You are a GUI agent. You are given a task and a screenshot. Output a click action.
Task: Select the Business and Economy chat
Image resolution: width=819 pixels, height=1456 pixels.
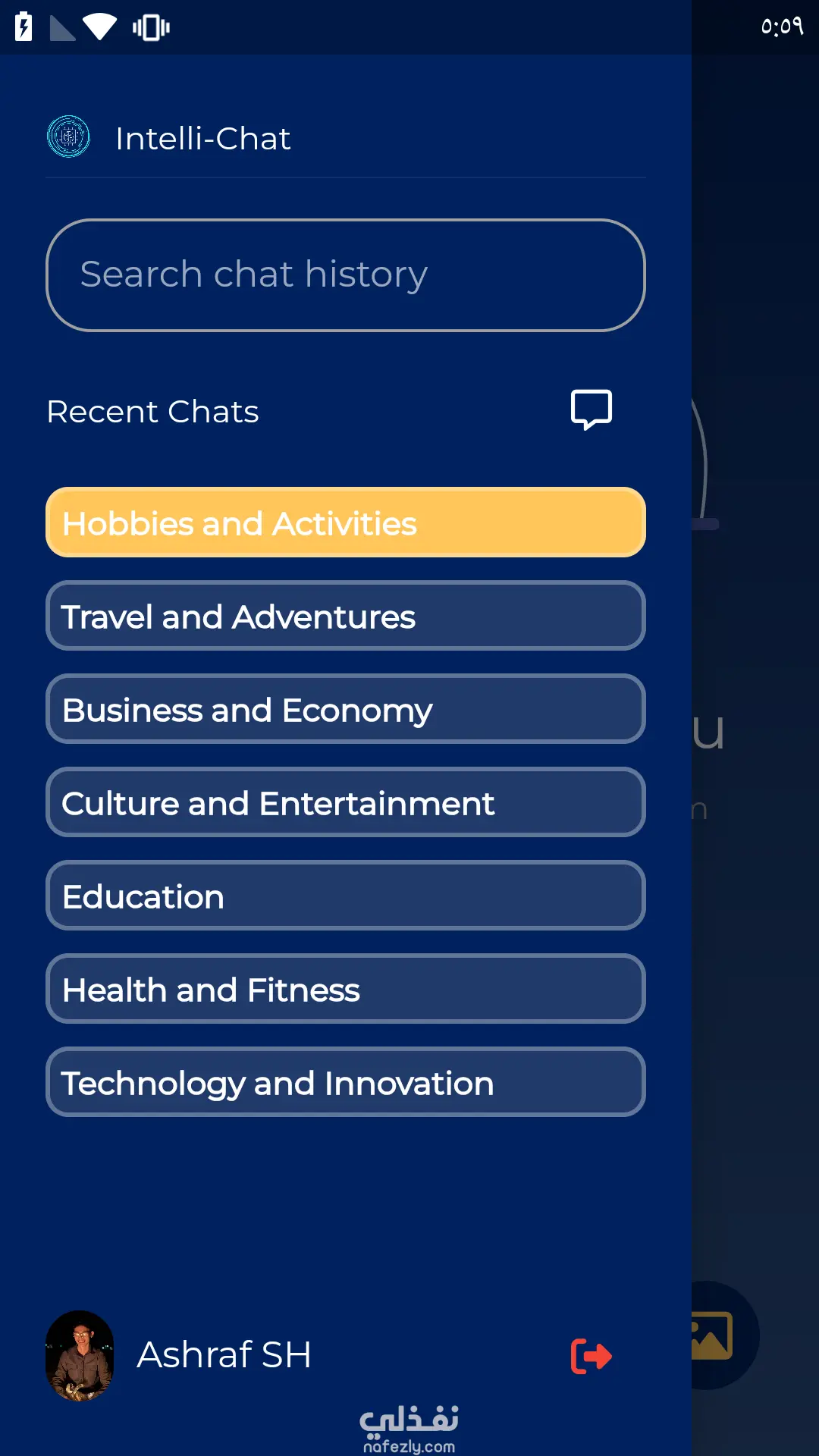click(345, 709)
